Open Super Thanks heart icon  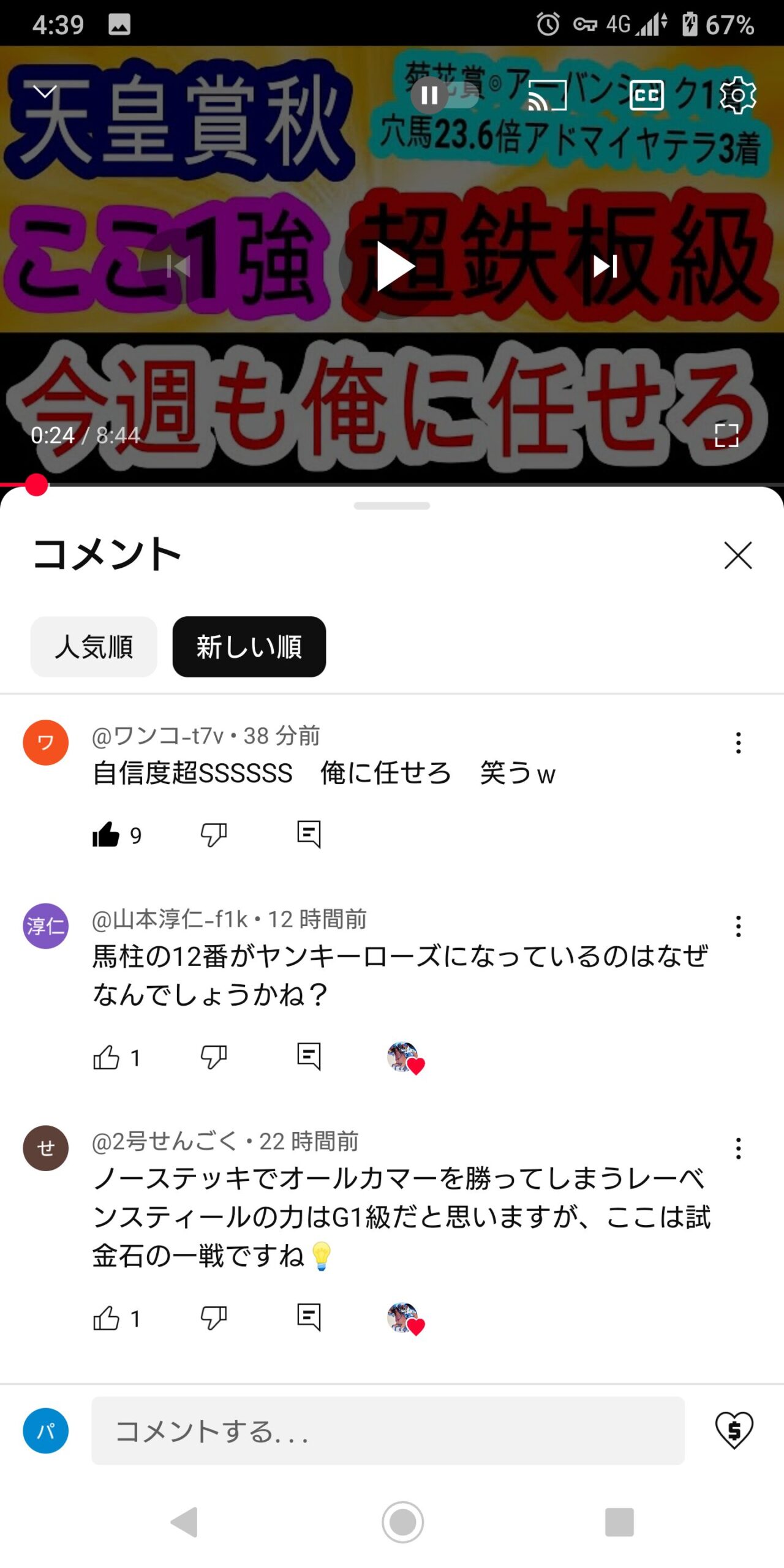(734, 1430)
